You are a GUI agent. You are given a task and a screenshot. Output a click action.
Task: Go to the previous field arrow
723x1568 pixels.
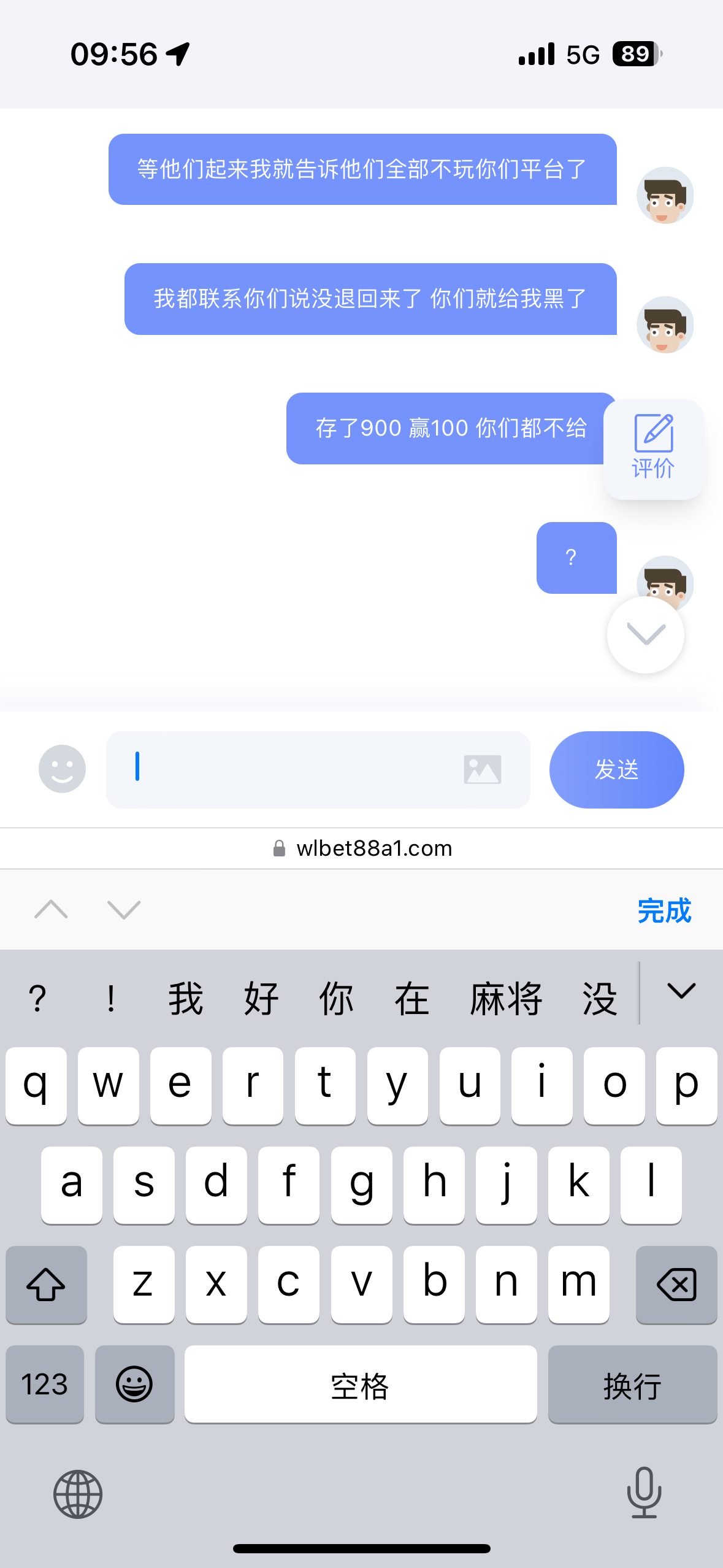[x=52, y=910]
